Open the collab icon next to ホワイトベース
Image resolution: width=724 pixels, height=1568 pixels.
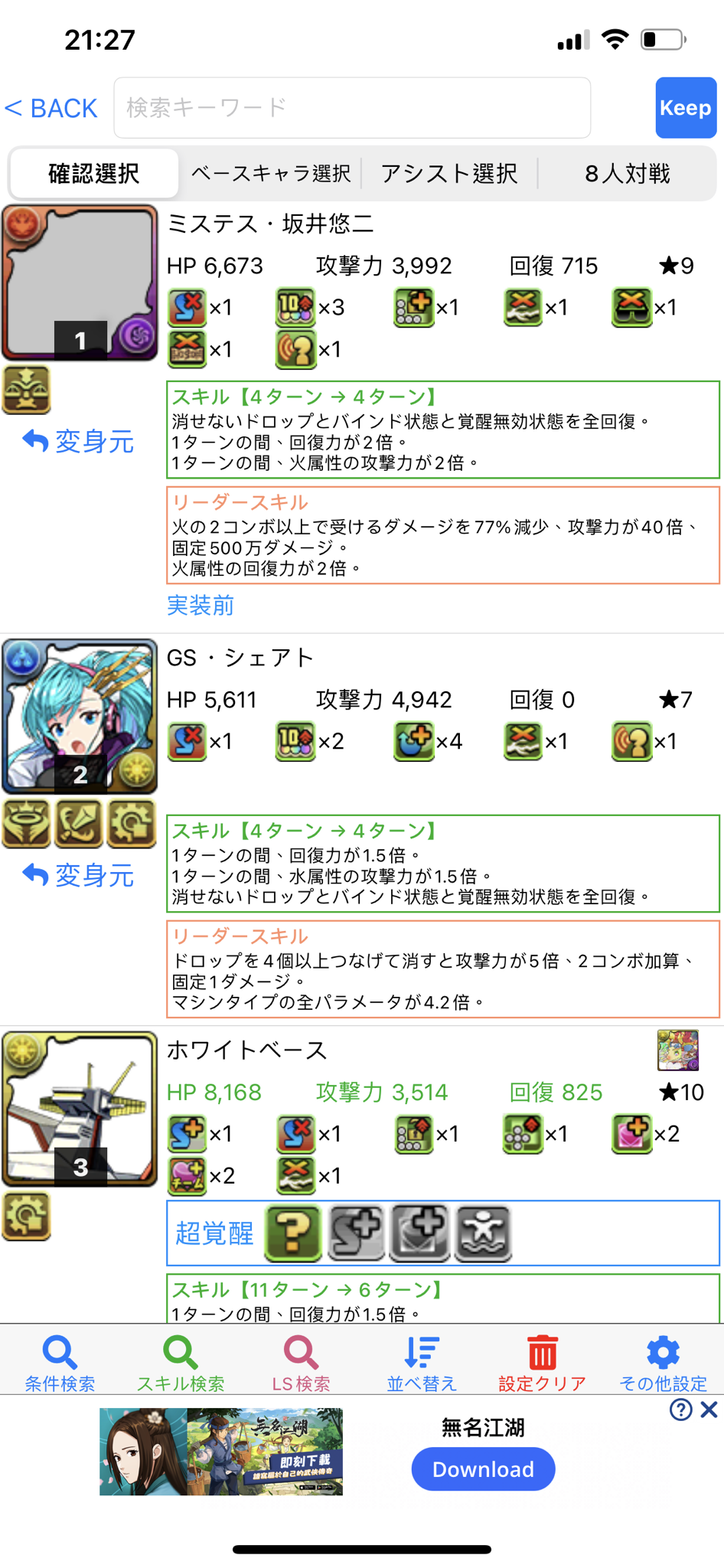click(x=677, y=1050)
